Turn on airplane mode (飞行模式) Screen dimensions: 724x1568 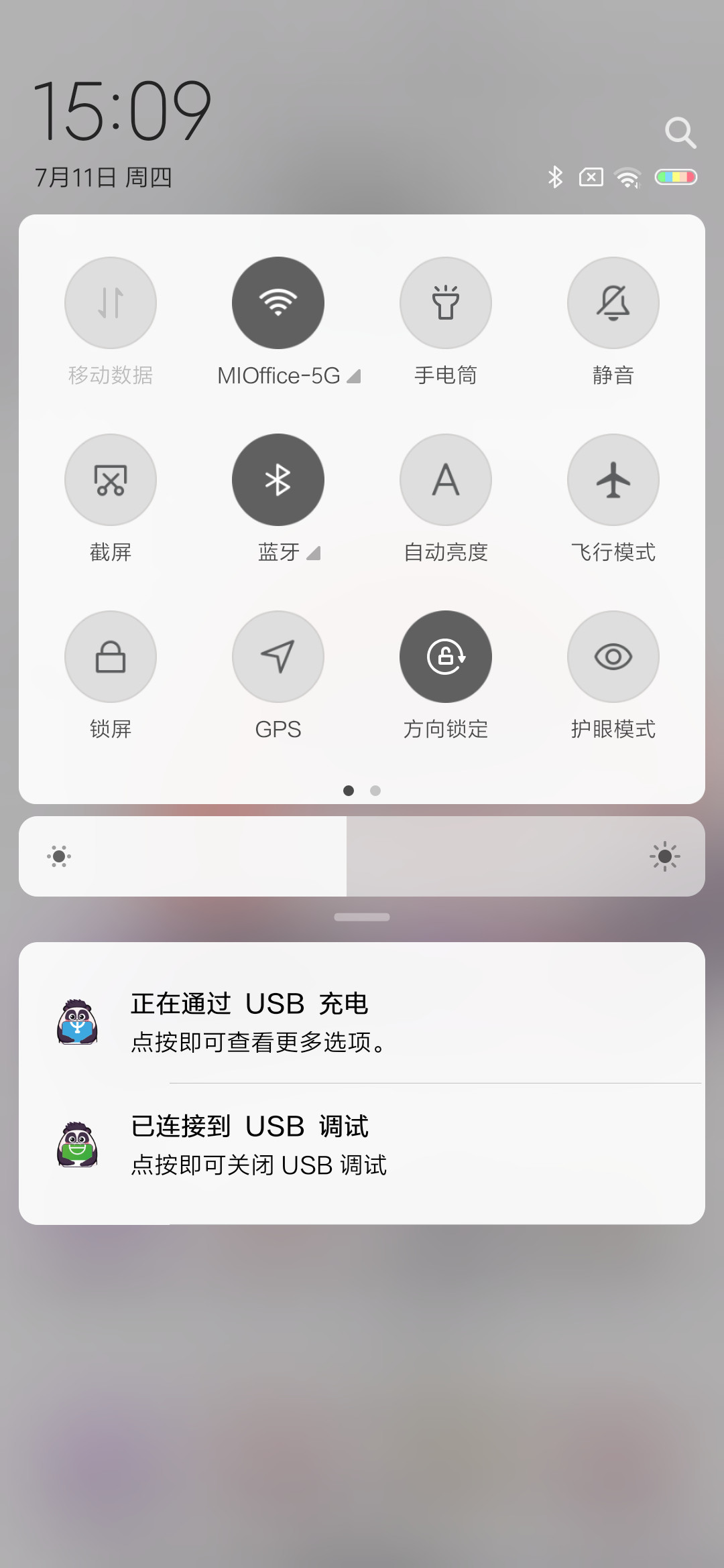coord(613,480)
